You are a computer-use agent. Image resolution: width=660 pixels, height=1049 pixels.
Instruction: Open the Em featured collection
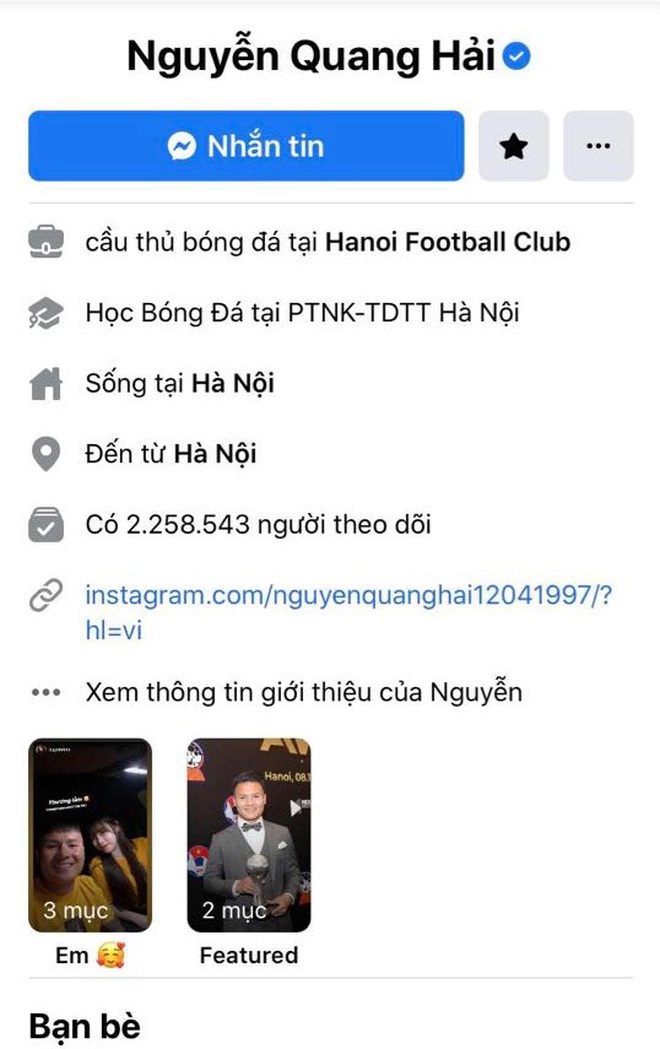tap(90, 835)
